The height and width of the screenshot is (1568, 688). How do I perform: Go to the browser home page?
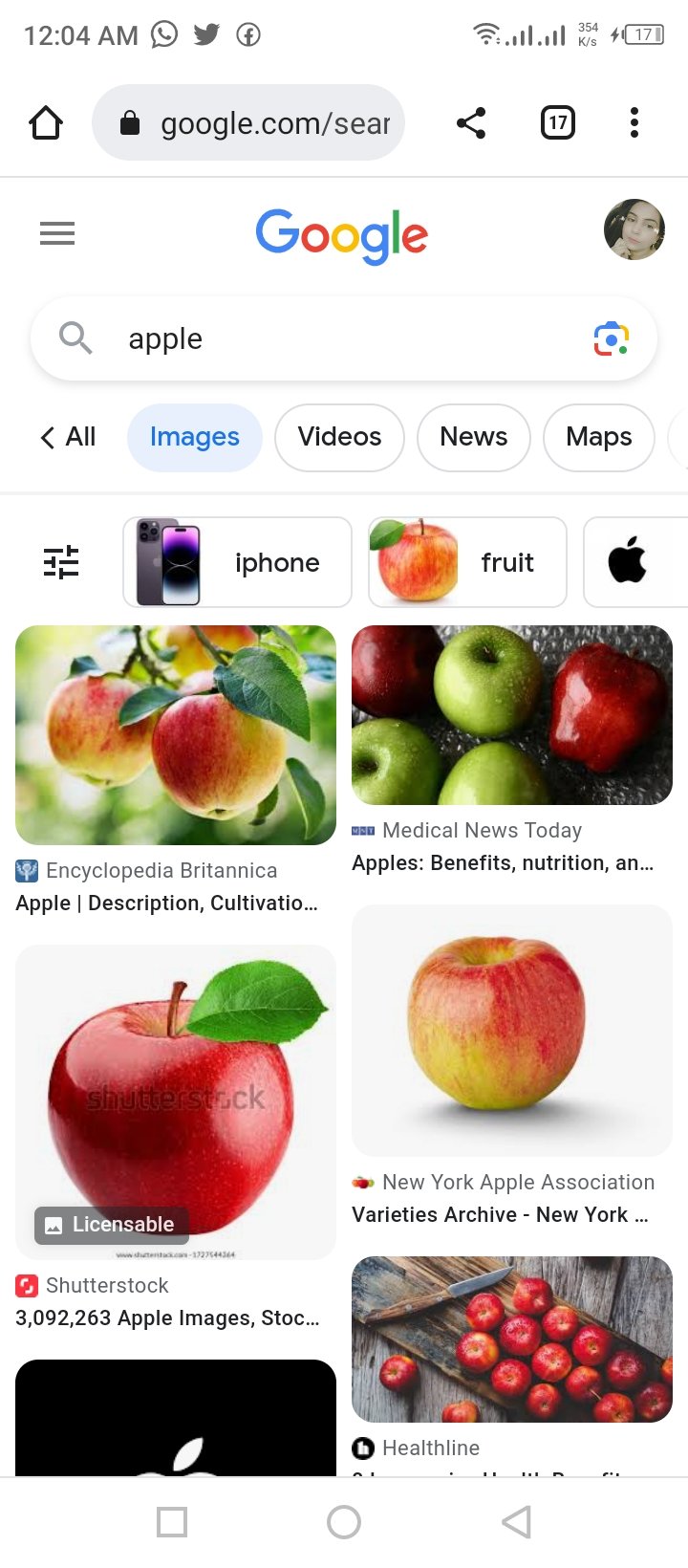46,122
